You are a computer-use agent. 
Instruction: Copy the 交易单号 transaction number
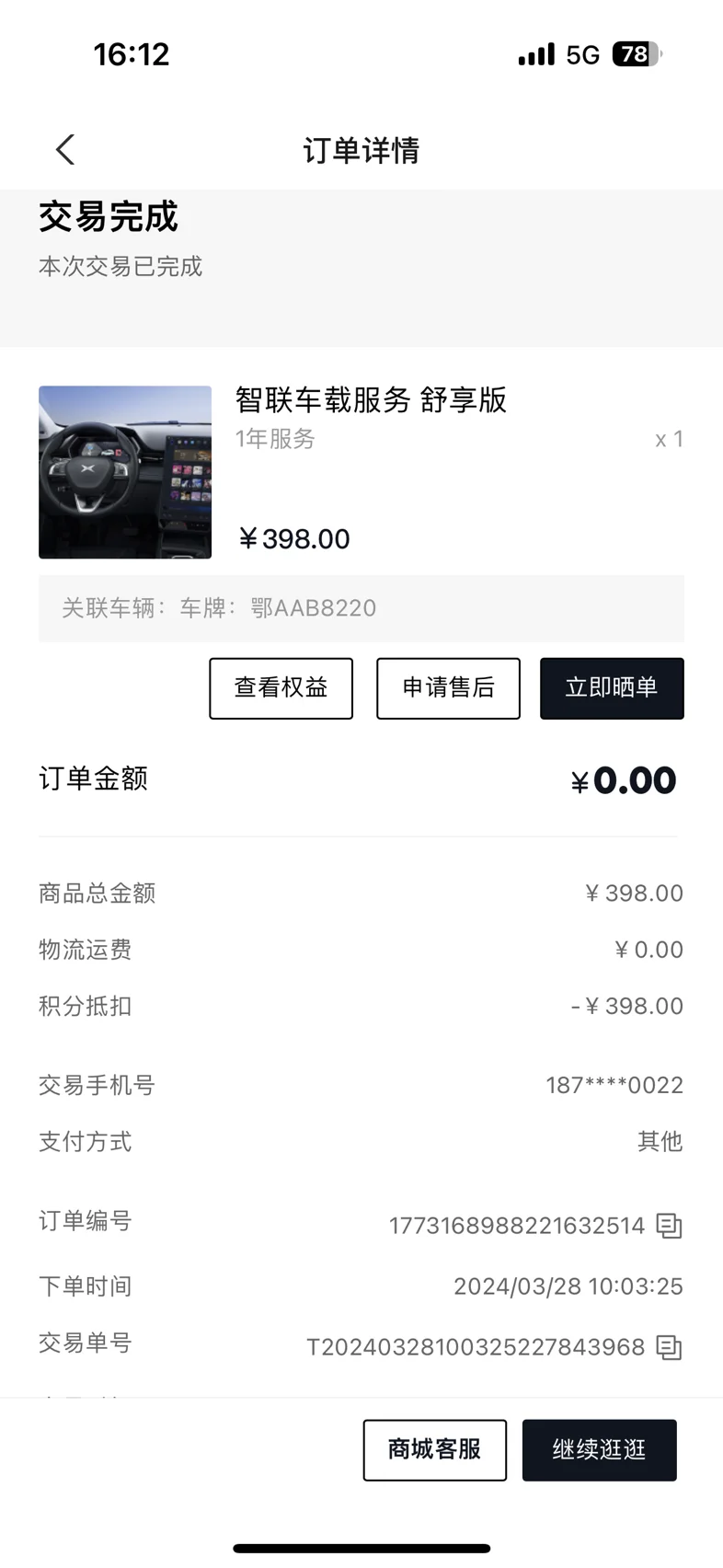669,1347
